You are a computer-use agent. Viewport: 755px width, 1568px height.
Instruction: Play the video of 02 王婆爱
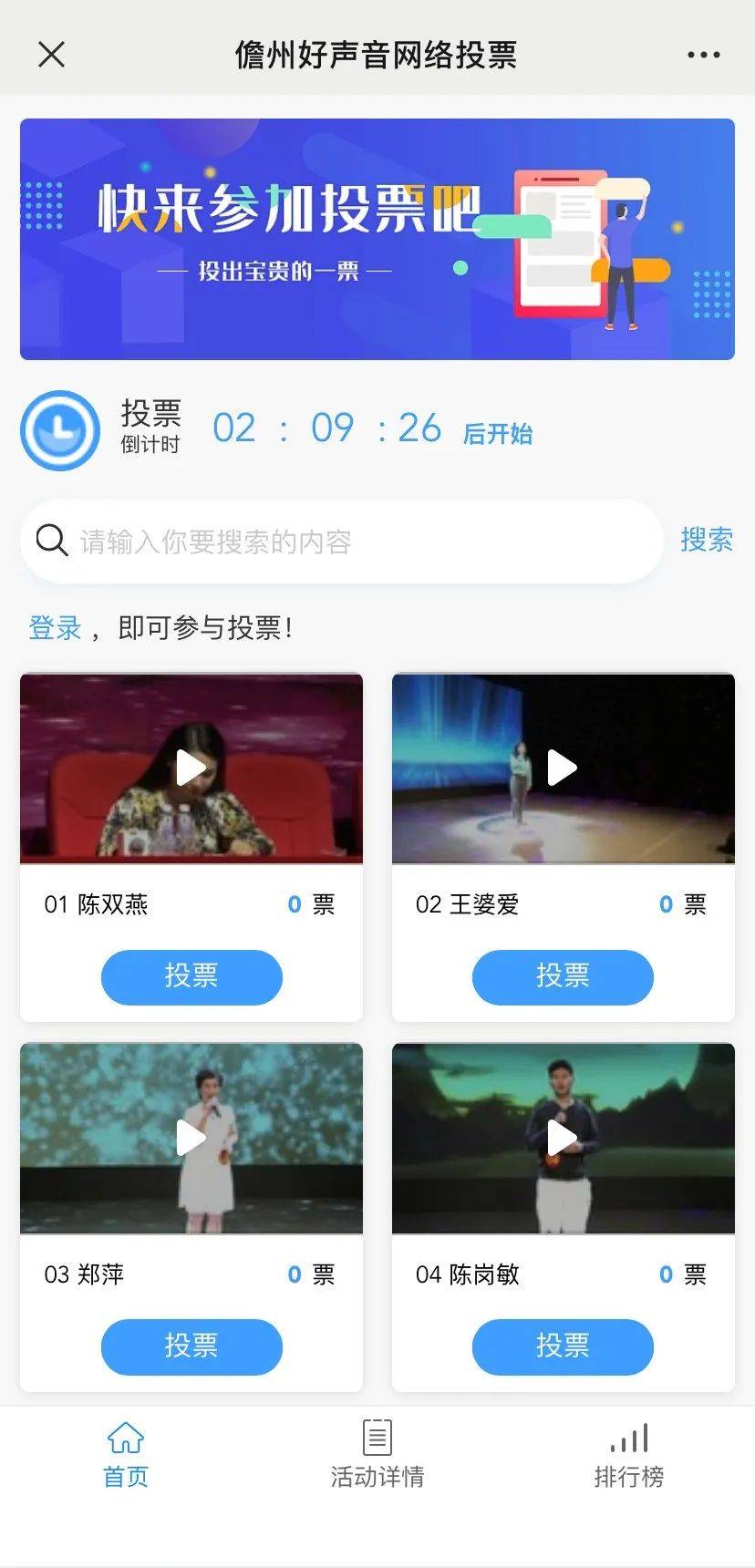pyautogui.click(x=562, y=768)
